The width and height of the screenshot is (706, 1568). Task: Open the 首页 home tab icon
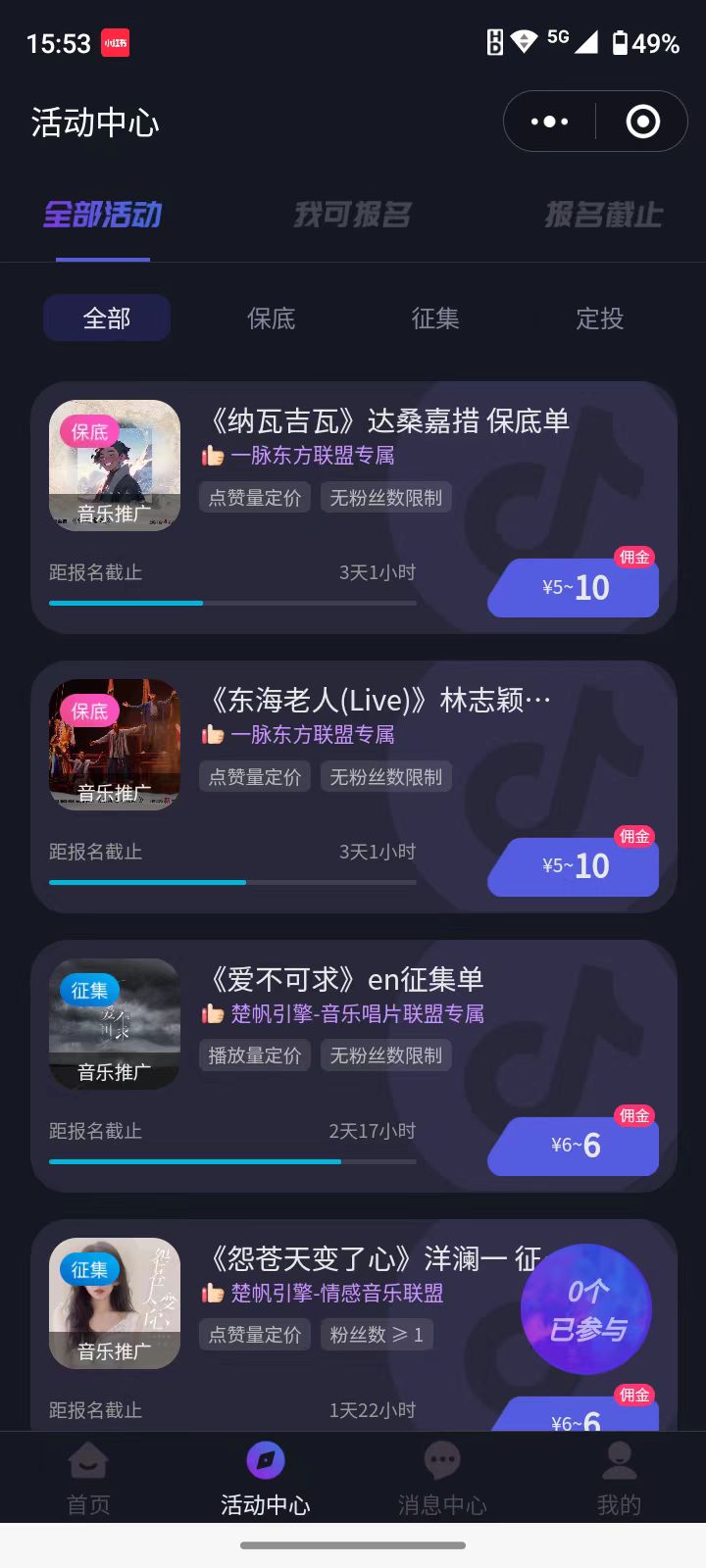[88, 1460]
